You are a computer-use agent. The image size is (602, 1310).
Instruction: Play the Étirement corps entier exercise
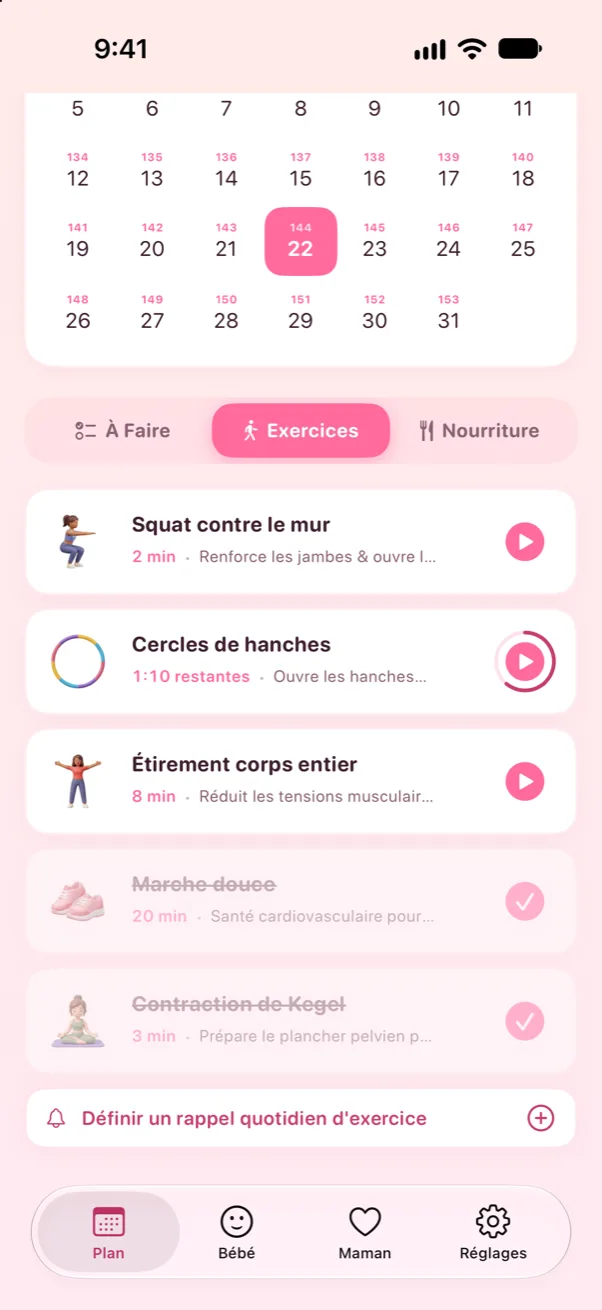click(x=525, y=781)
